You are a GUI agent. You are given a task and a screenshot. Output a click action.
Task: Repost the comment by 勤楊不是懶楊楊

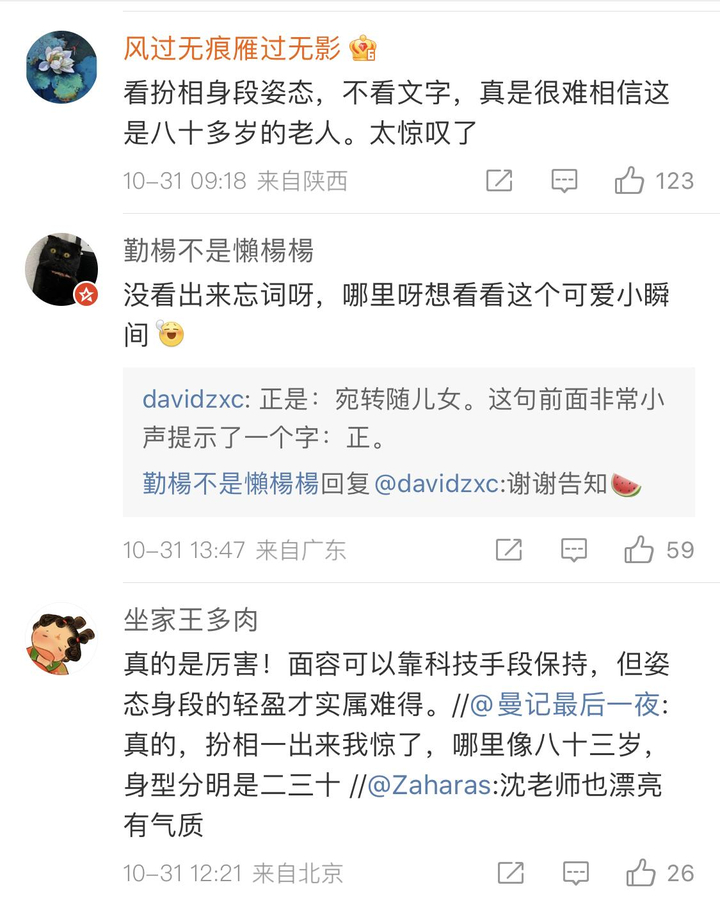pyautogui.click(x=509, y=549)
